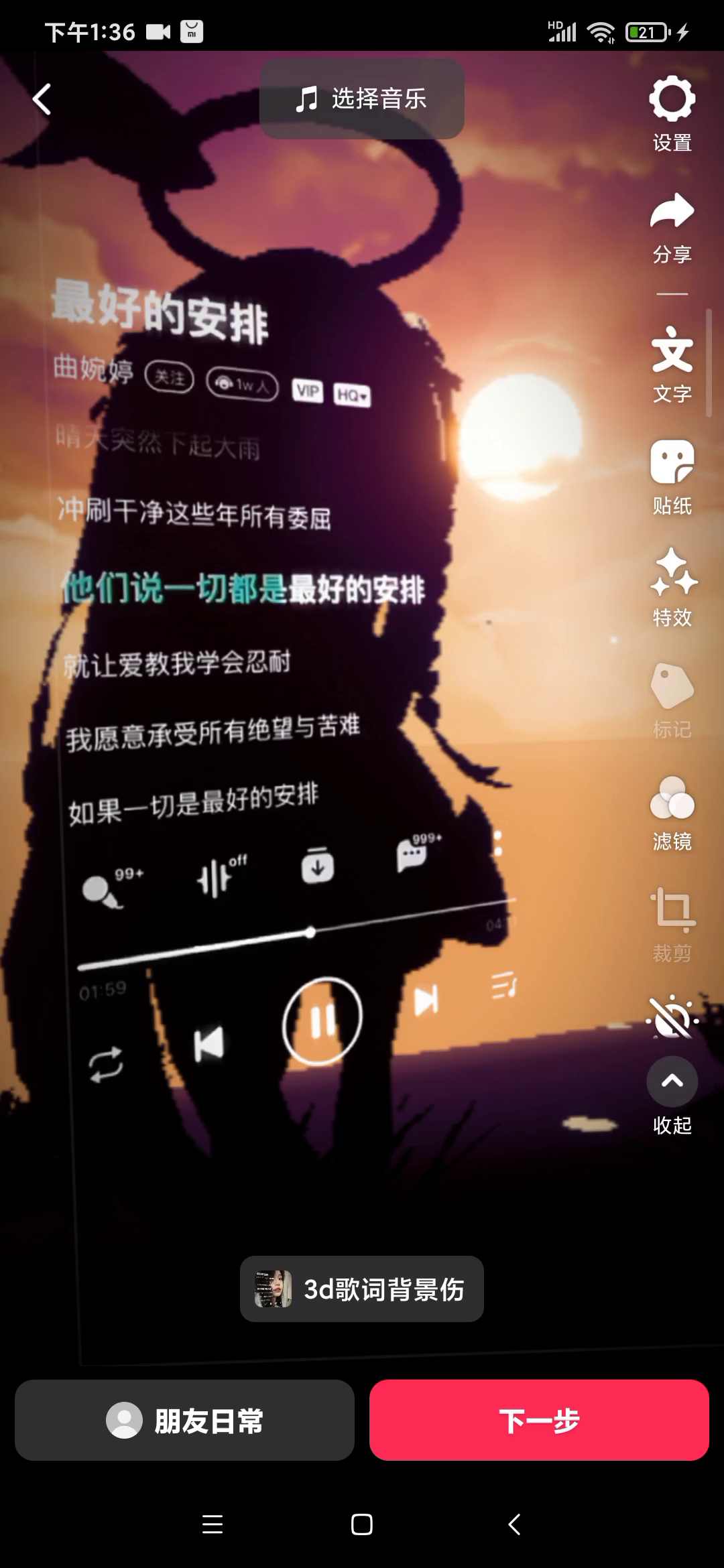Tap the system home button
724x1568 pixels.
(362, 1524)
